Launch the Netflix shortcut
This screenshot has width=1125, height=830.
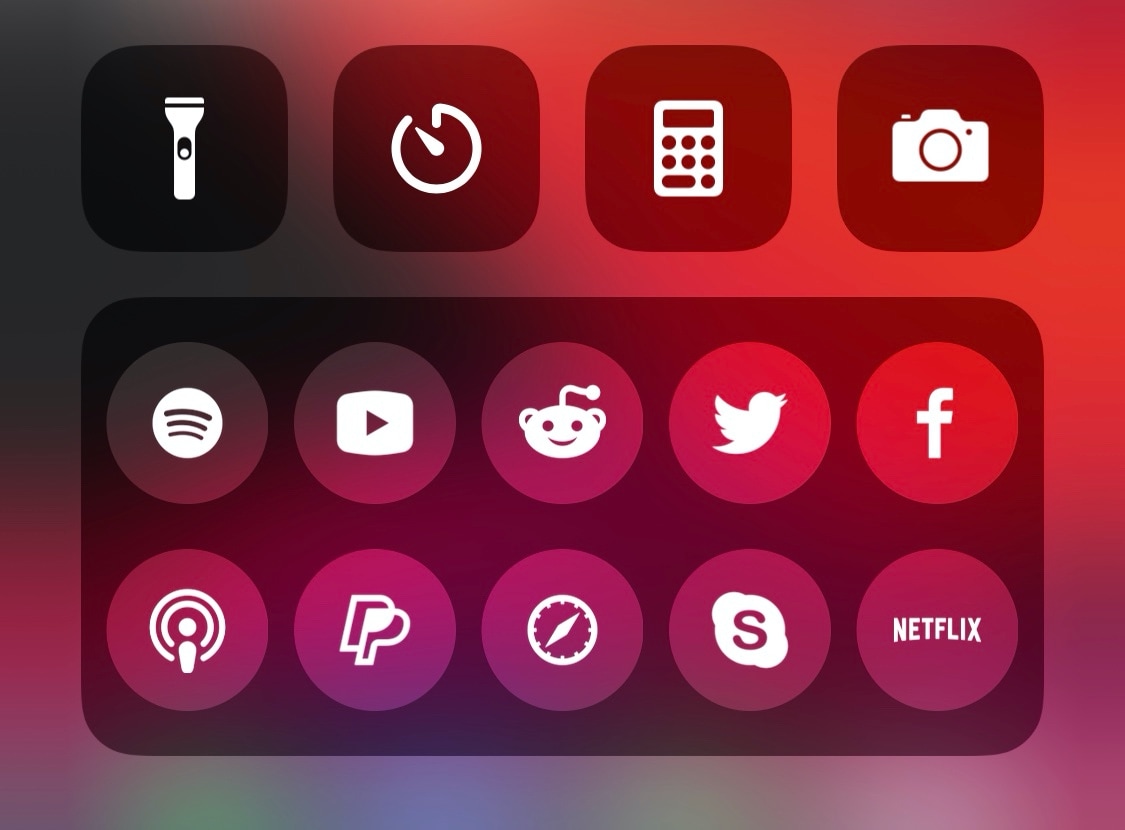point(937,630)
